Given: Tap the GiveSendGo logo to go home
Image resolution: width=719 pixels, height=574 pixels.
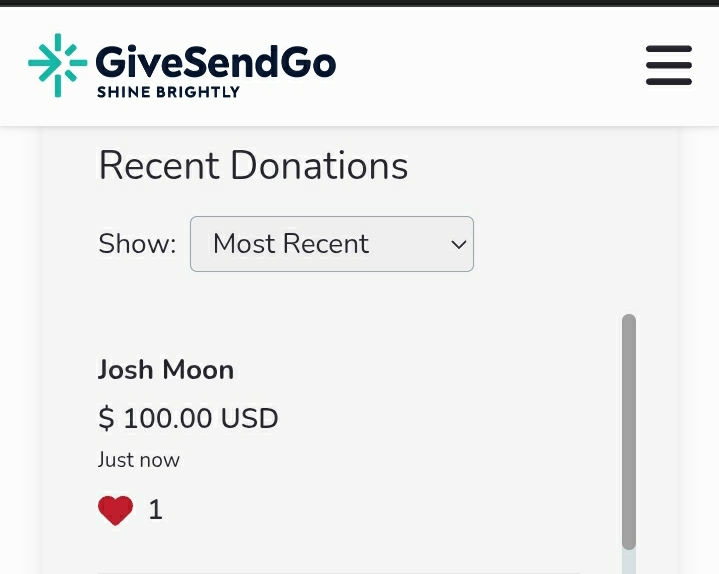Looking at the screenshot, I should (x=182, y=66).
